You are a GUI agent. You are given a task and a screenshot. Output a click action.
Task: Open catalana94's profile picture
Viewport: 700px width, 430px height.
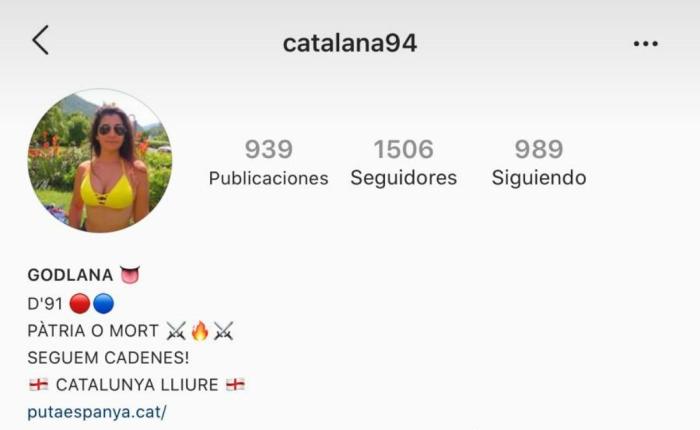click(x=100, y=161)
